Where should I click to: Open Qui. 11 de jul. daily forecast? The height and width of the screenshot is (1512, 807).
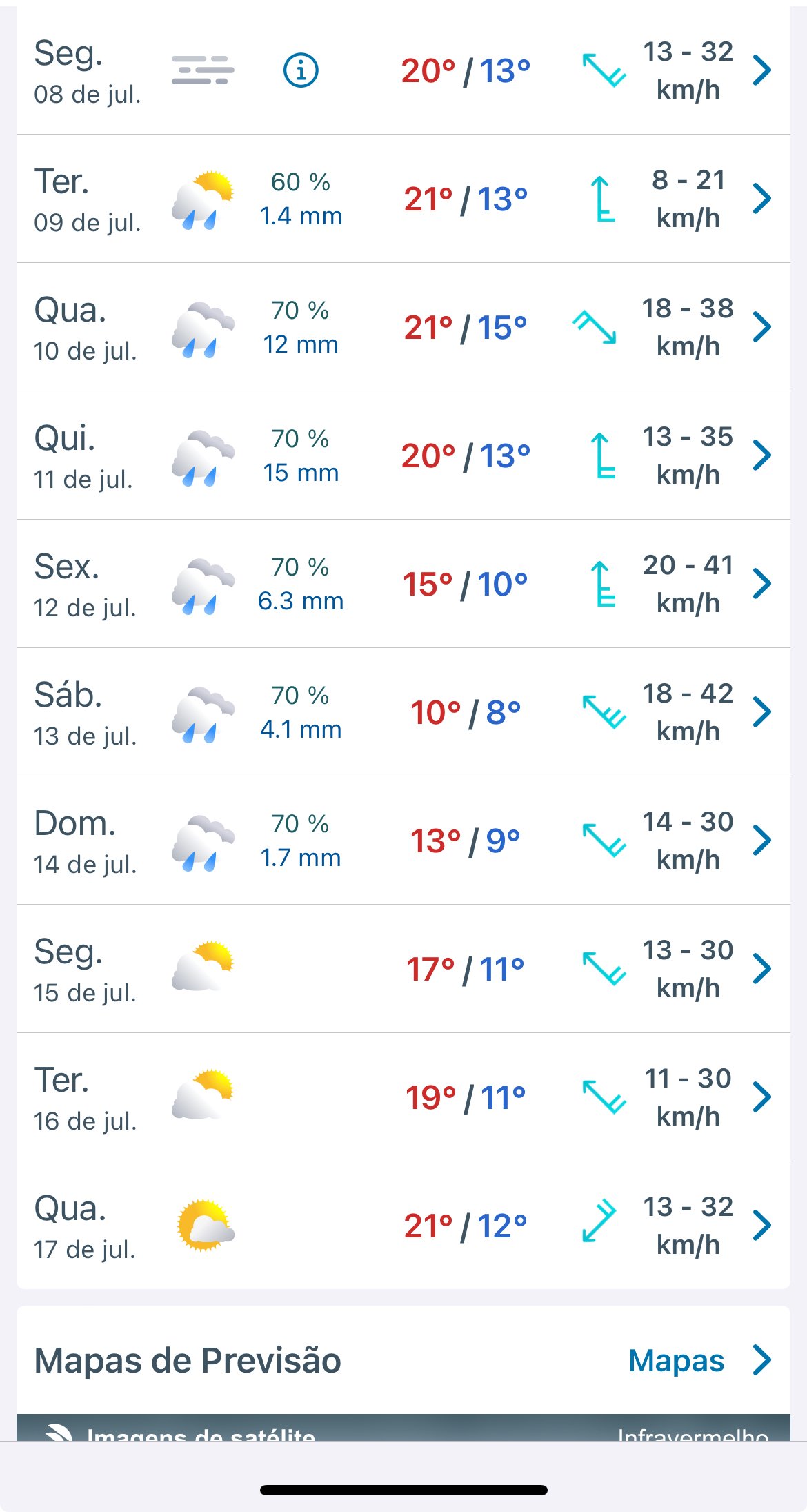(x=403, y=455)
